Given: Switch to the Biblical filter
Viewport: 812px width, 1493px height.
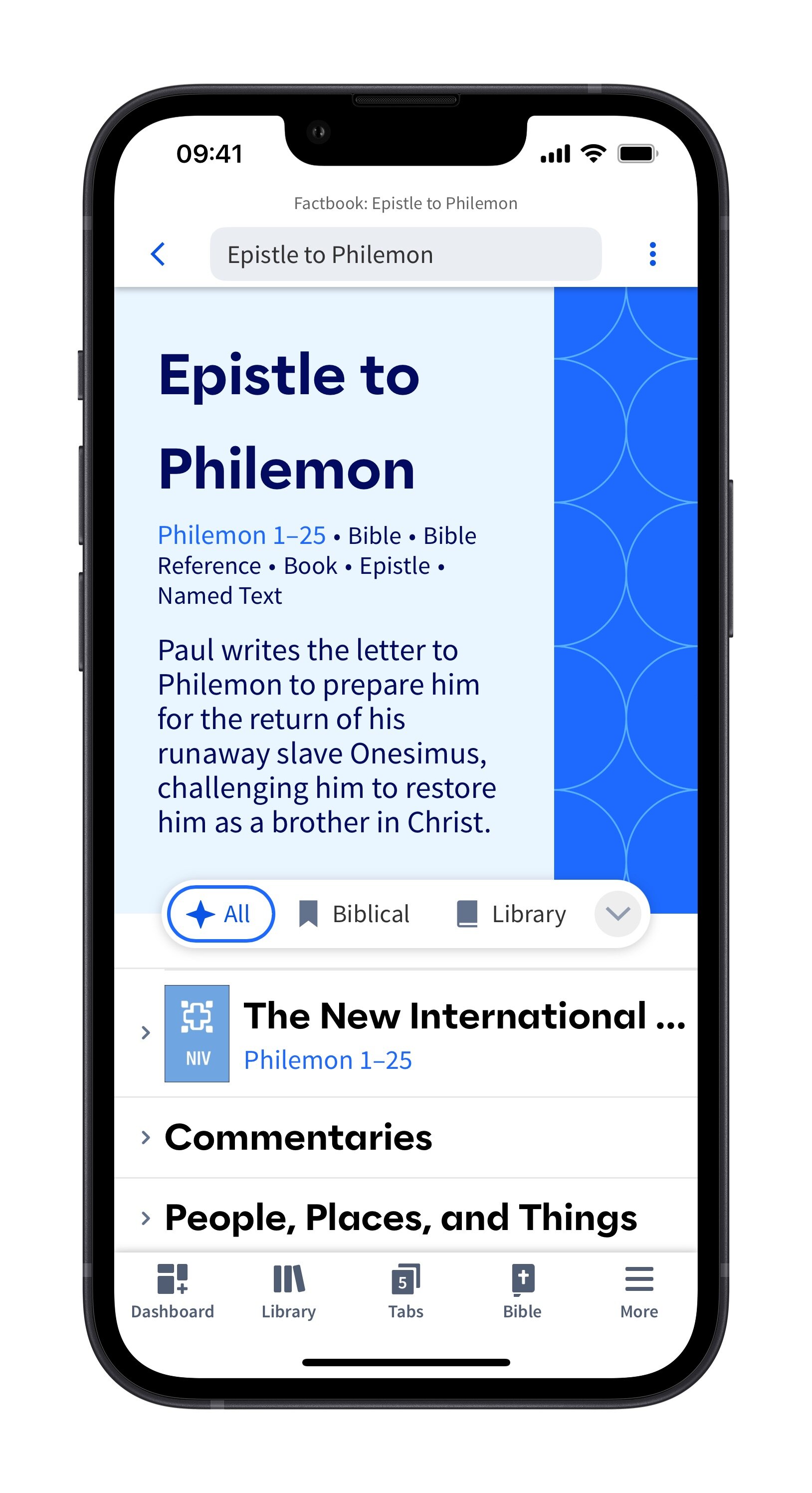Looking at the screenshot, I should (x=354, y=914).
